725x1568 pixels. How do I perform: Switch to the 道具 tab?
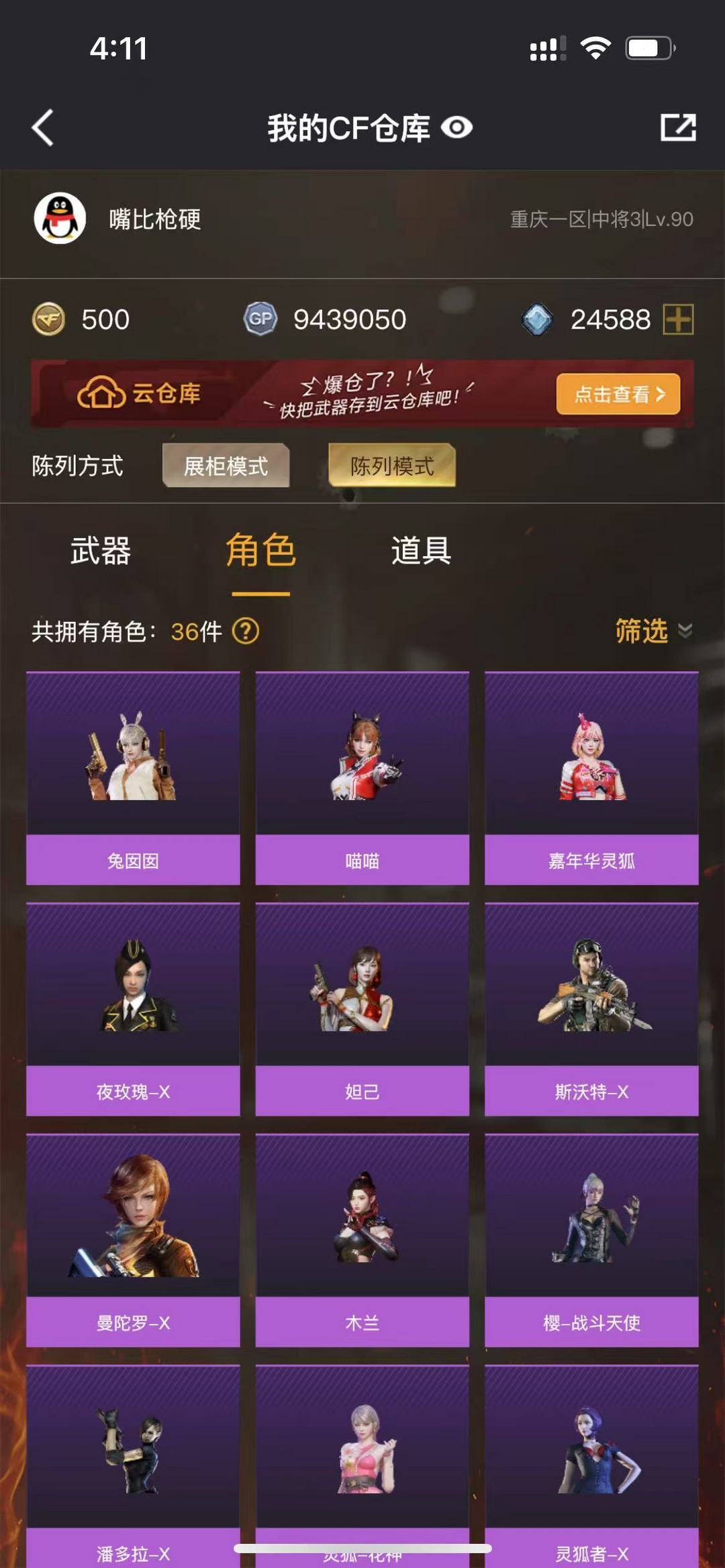421,551
